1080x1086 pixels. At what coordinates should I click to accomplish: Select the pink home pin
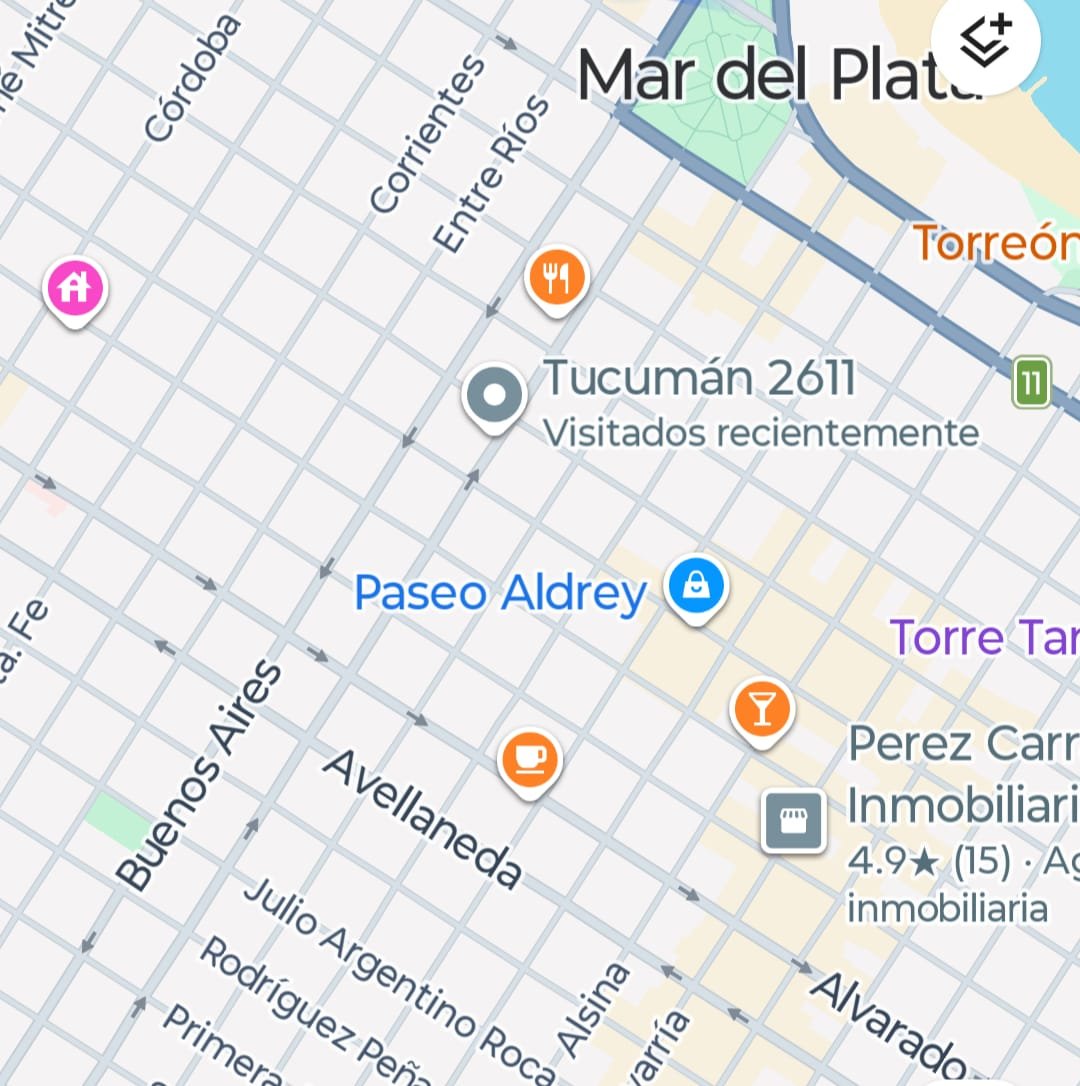(x=75, y=292)
